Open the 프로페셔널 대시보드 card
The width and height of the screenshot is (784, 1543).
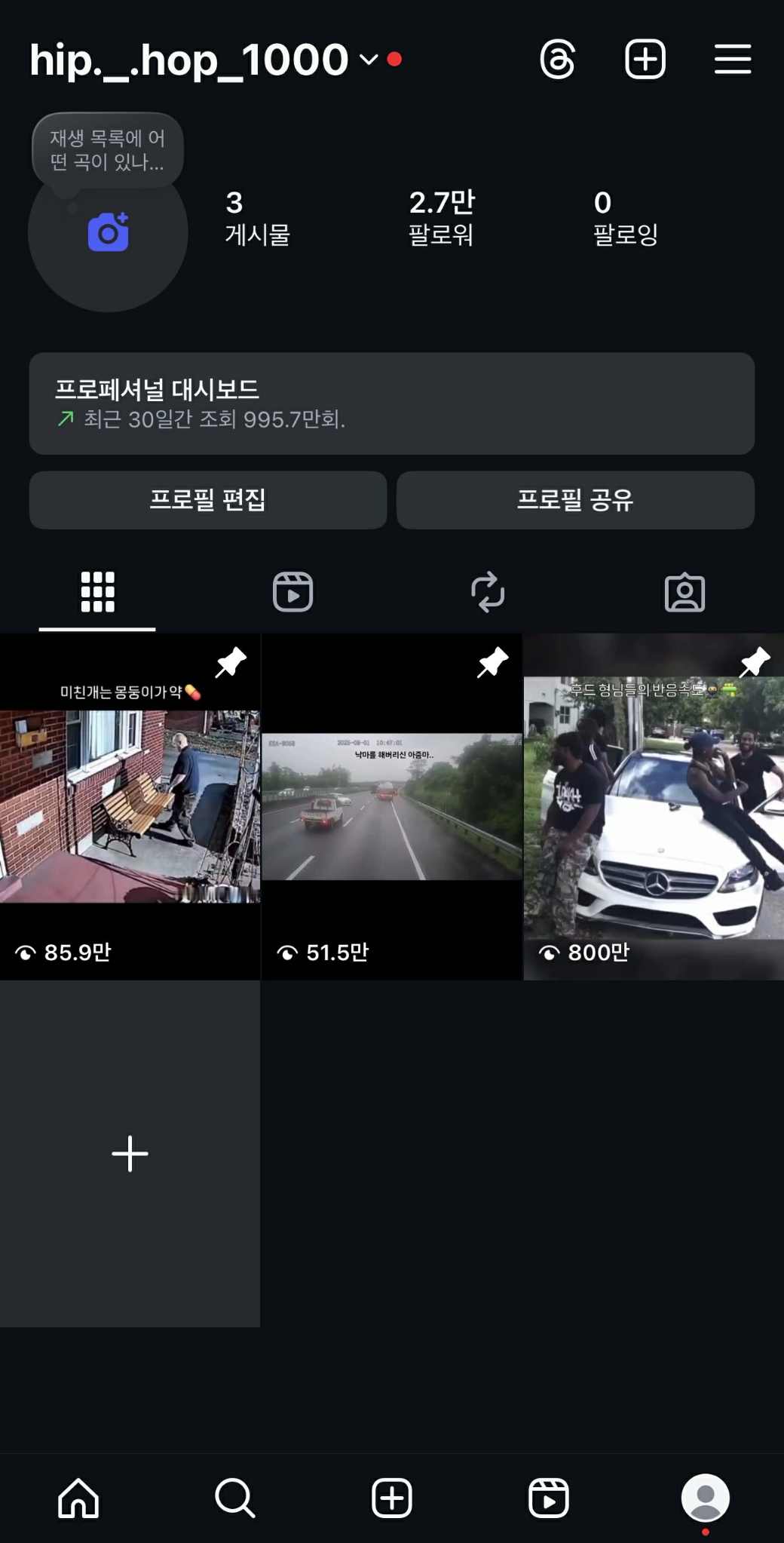391,403
